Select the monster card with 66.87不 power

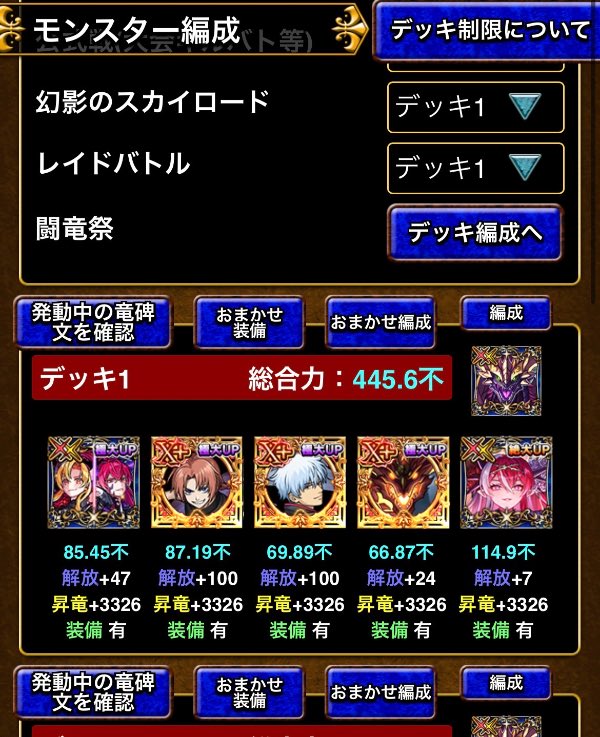402,482
